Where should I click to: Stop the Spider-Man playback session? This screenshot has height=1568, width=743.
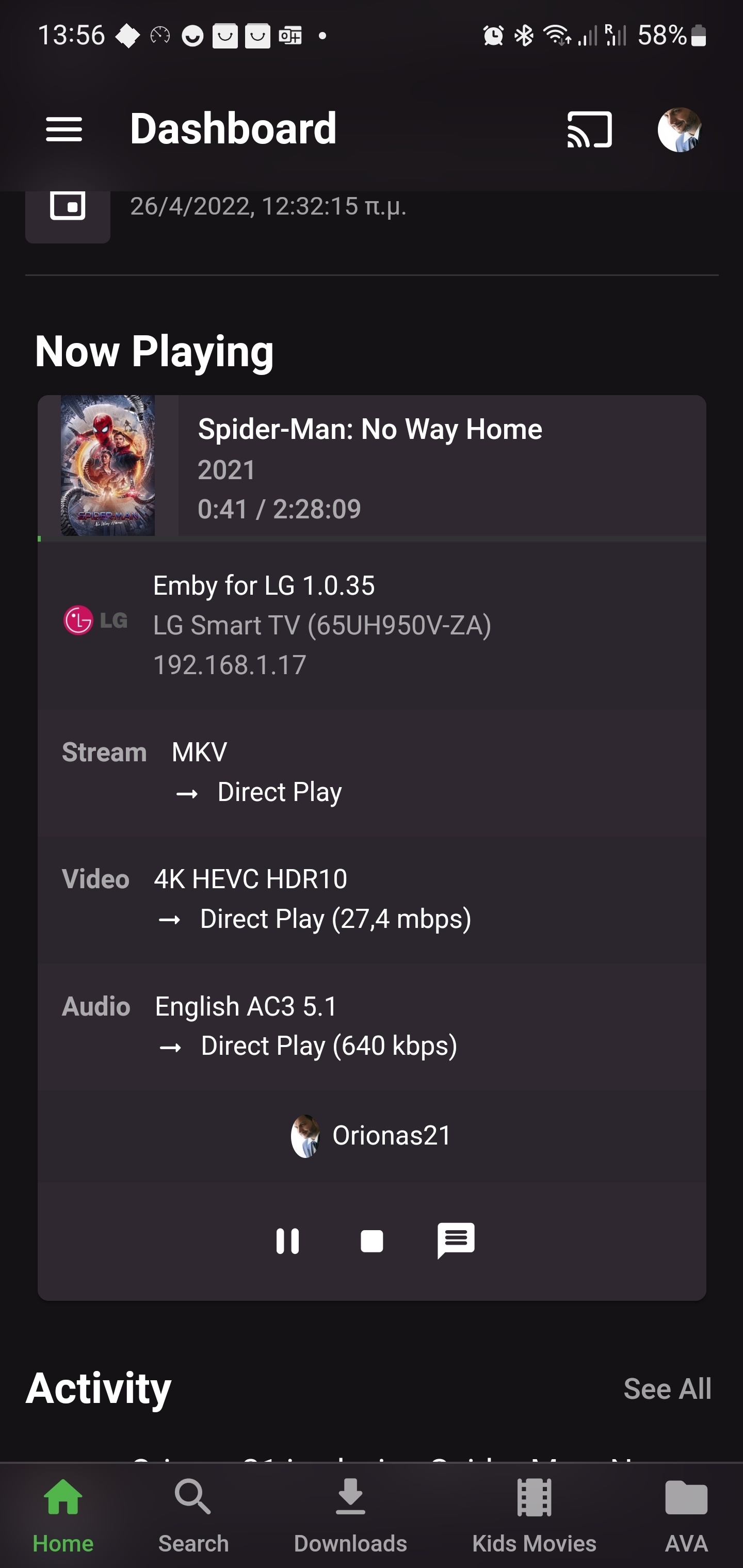[x=372, y=1241]
